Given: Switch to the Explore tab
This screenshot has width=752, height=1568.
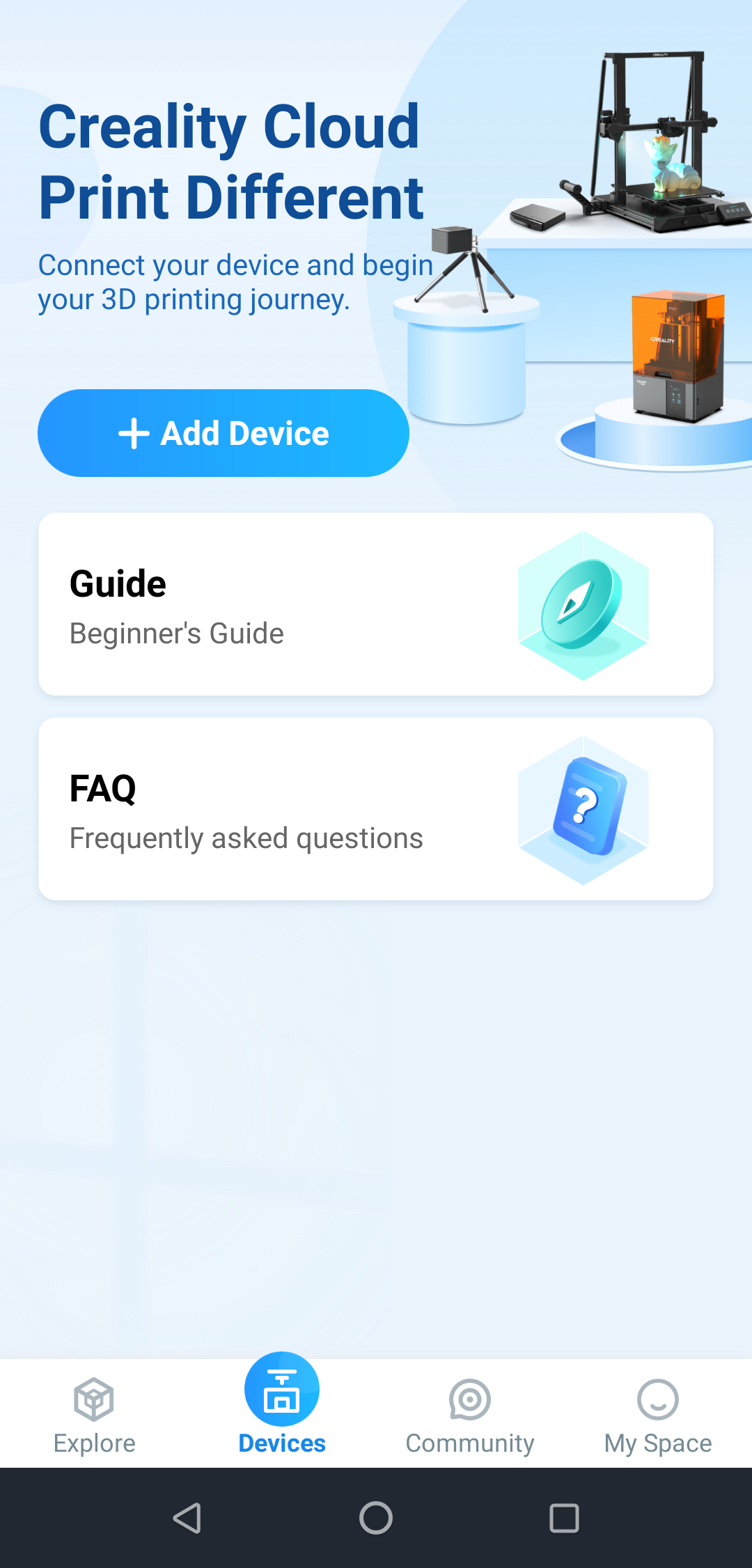Looking at the screenshot, I should coord(94,1415).
